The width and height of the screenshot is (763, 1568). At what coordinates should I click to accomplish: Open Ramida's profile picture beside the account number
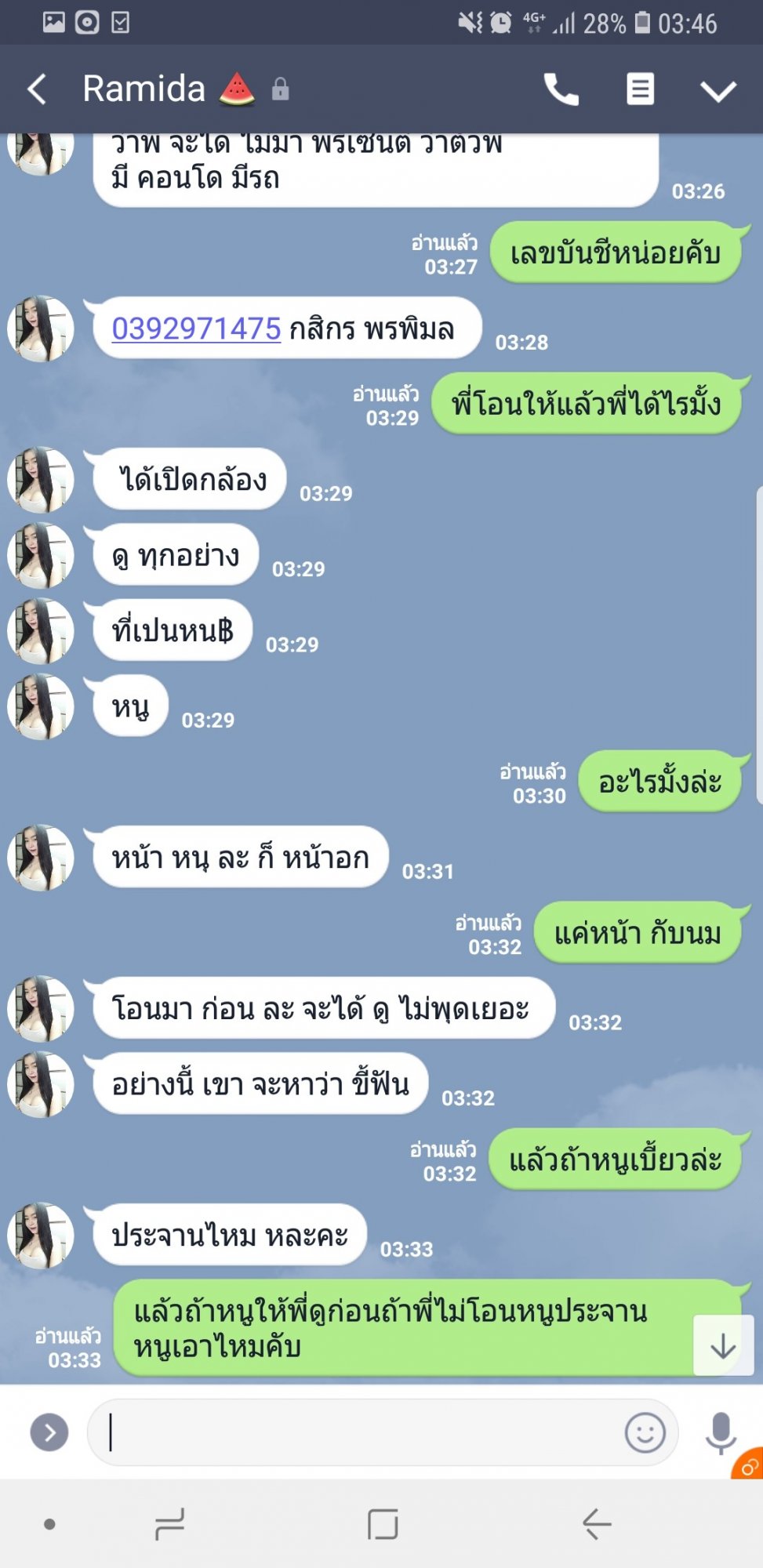[40, 328]
